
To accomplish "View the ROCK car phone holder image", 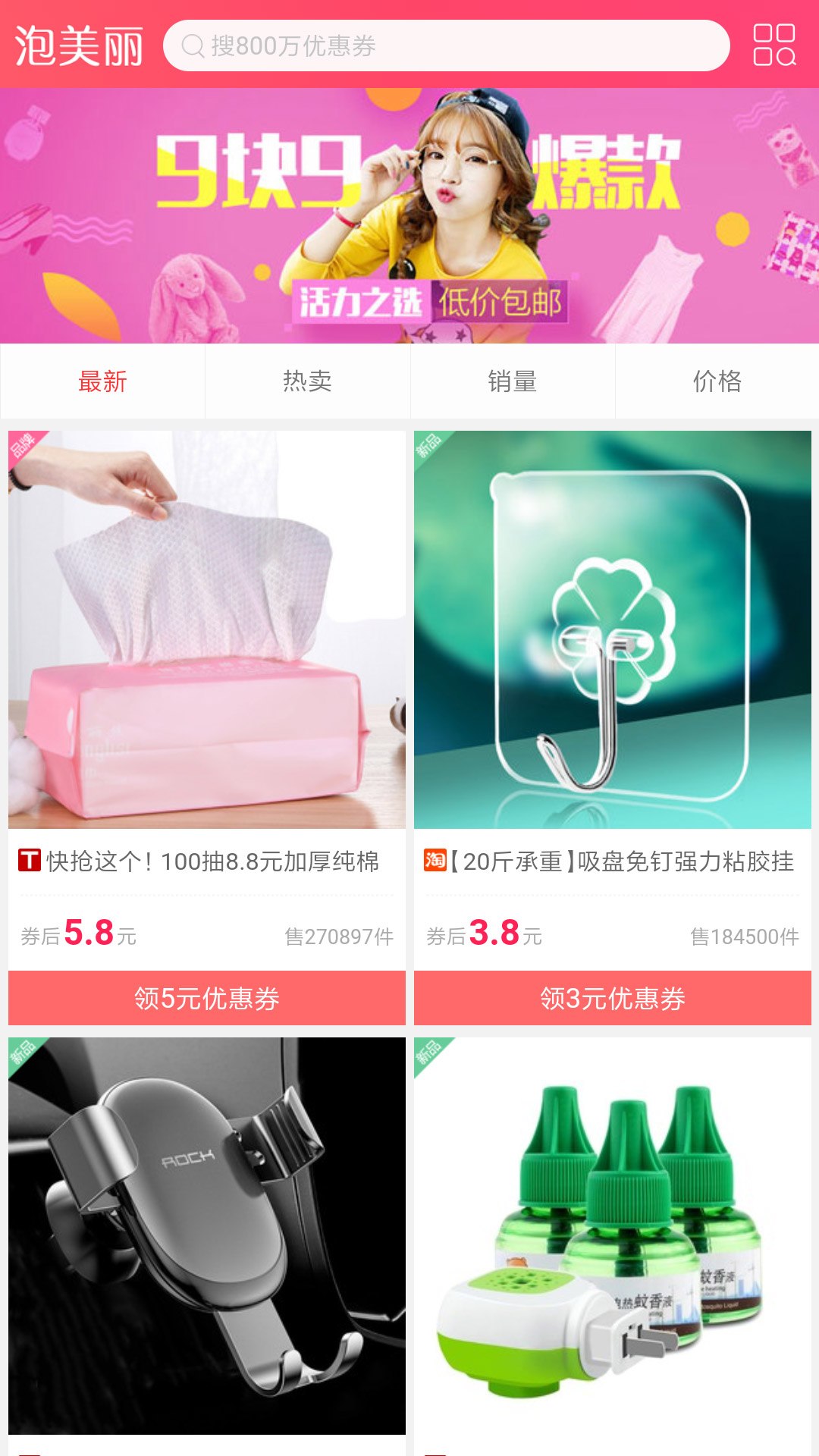I will [x=205, y=1244].
